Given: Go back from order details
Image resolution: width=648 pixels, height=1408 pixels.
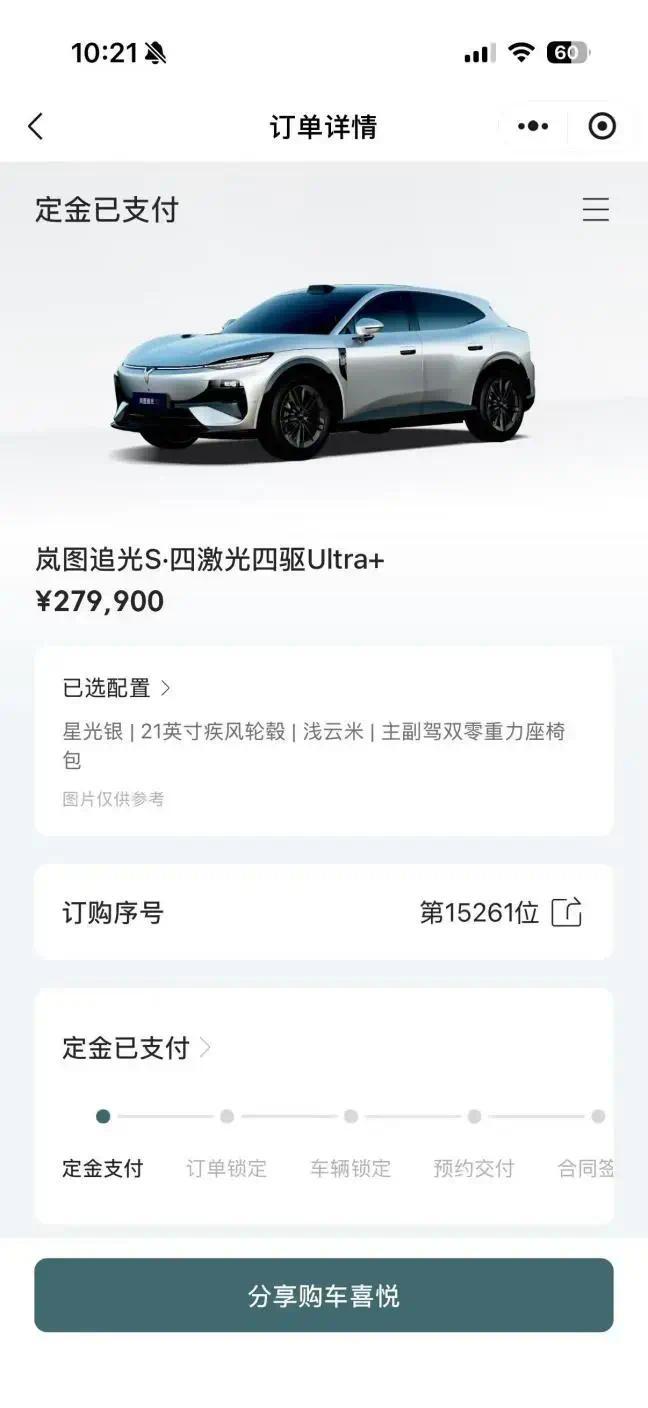Looking at the screenshot, I should pyautogui.click(x=36, y=126).
